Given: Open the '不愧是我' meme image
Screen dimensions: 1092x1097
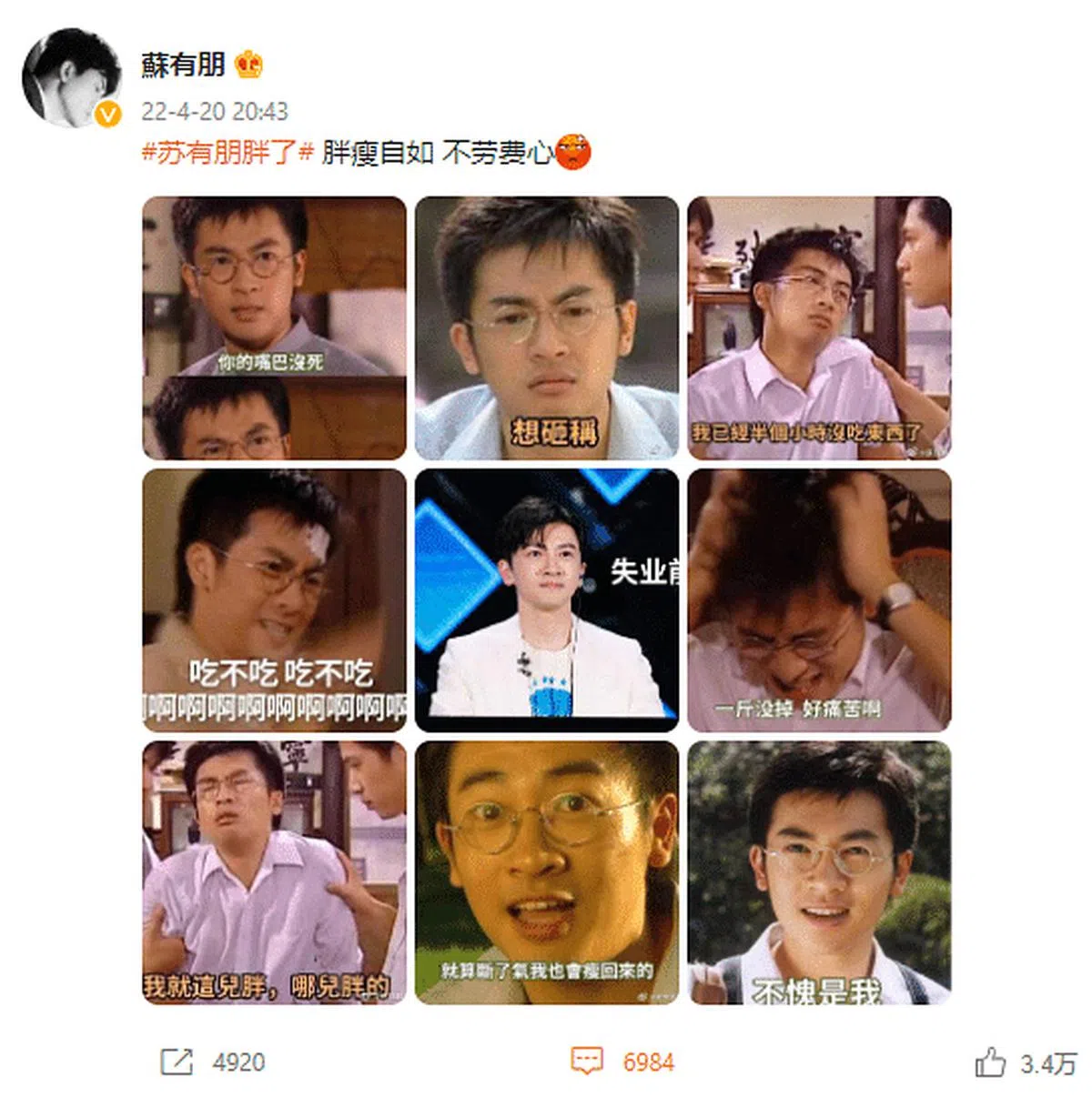Looking at the screenshot, I should (819, 878).
